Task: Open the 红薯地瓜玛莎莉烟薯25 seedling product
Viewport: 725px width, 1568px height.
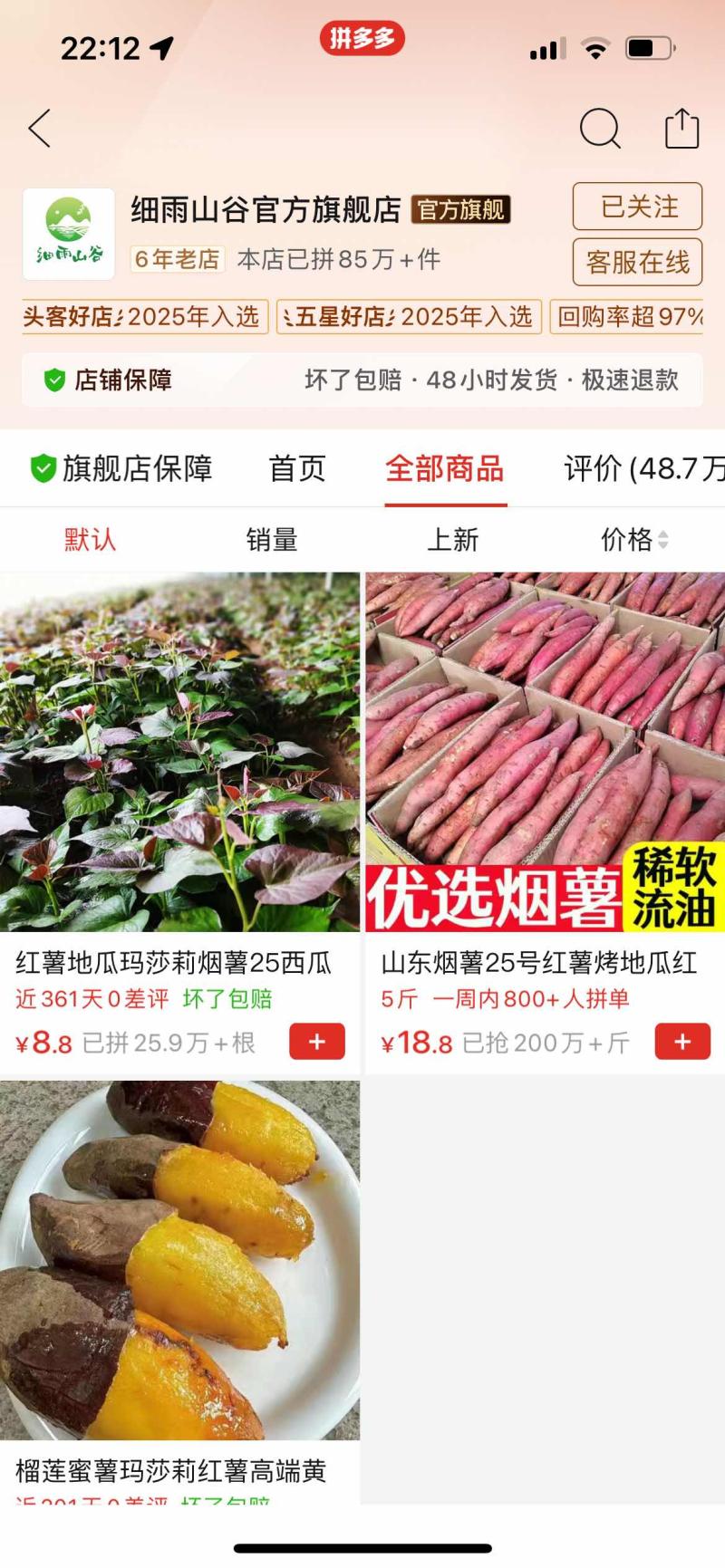Action: (x=179, y=752)
